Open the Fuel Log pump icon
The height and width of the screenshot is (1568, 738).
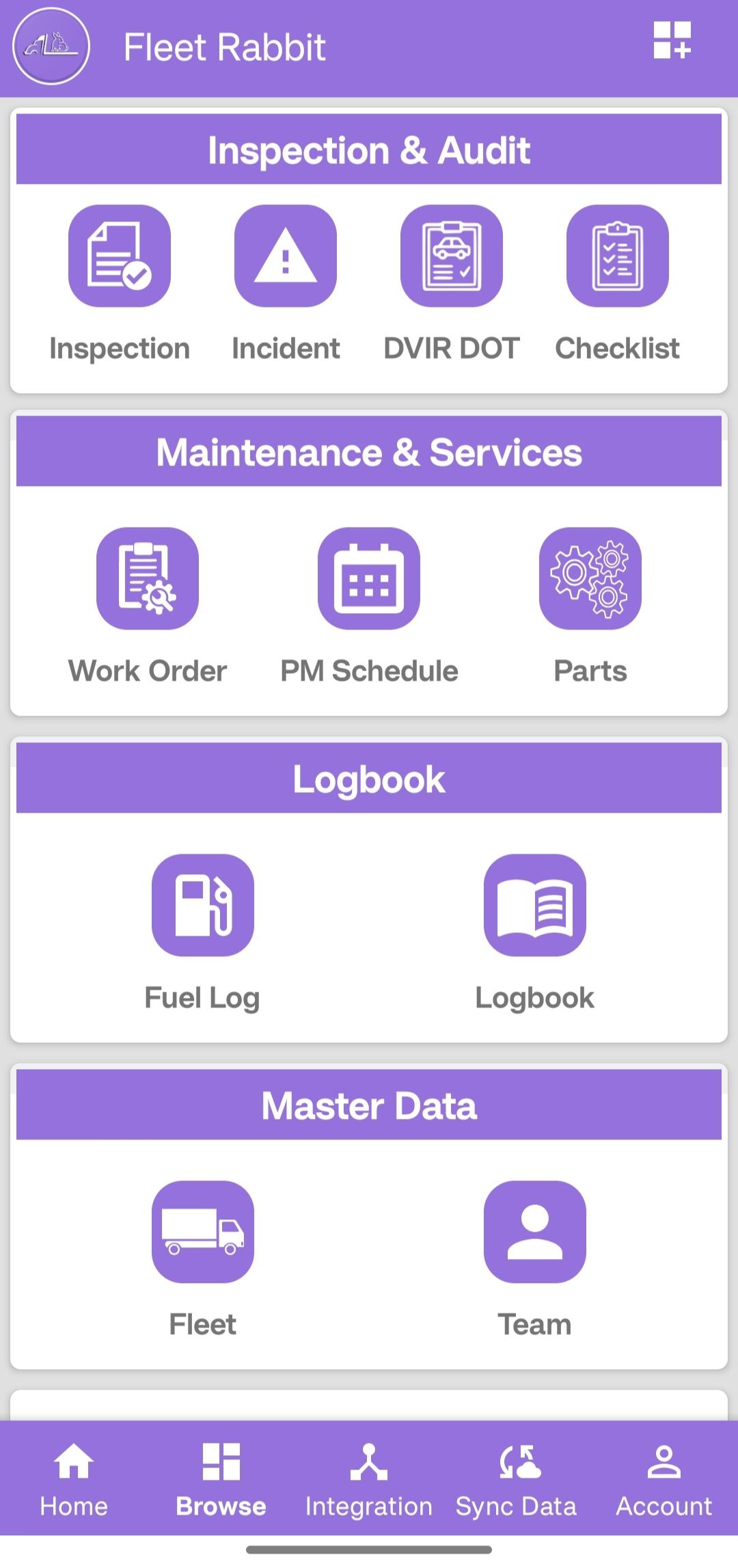click(202, 906)
